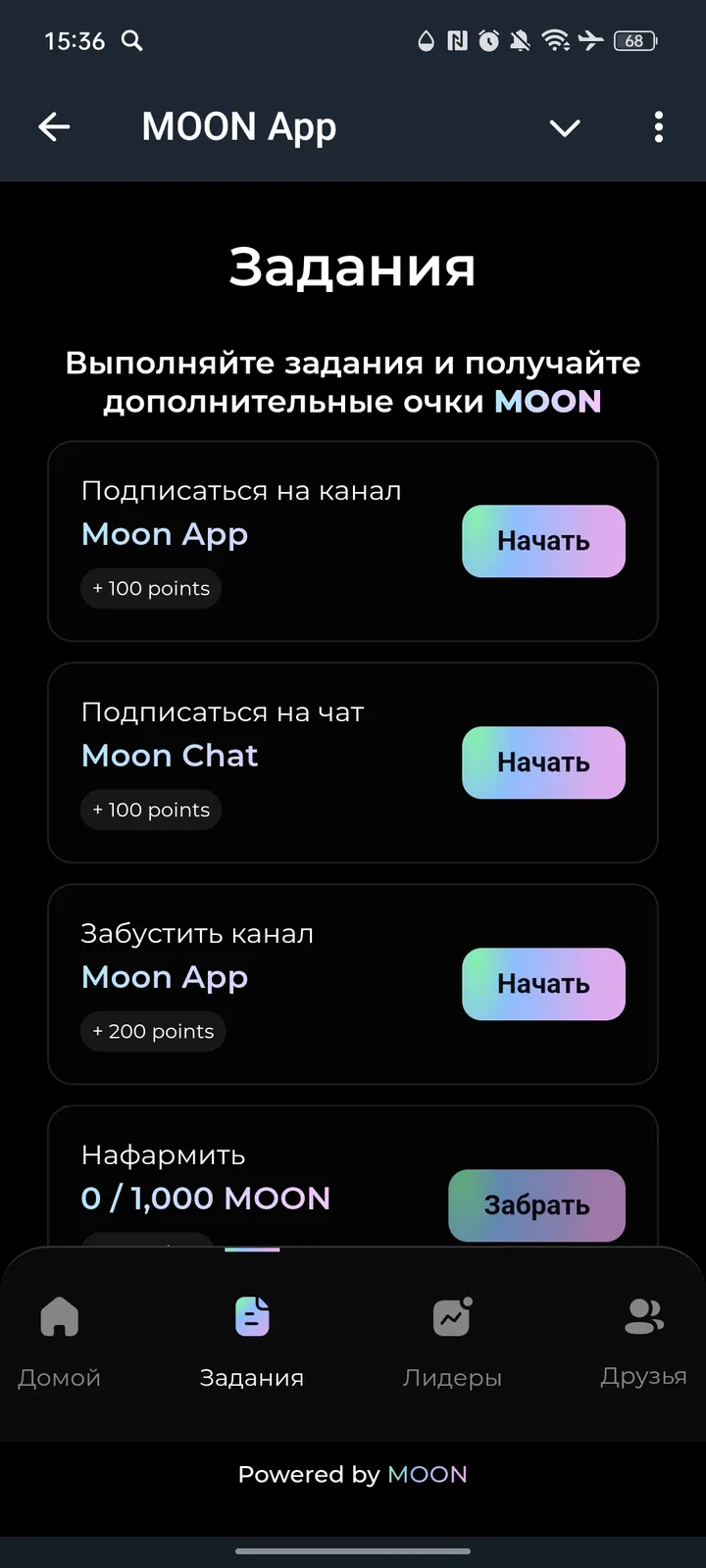Tap the +100 points badge under Moon App
The width and height of the screenshot is (706, 1568).
click(150, 588)
